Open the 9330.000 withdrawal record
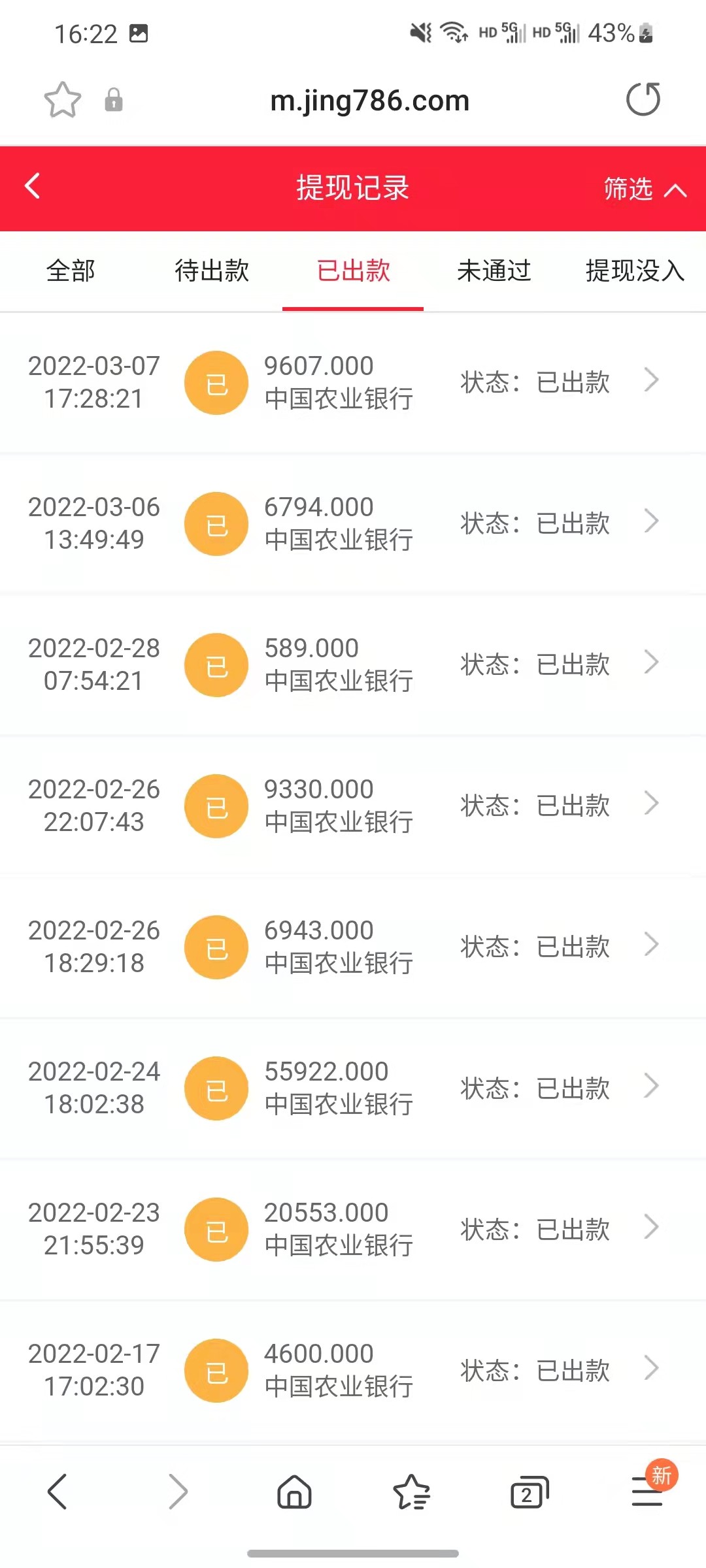This screenshot has width=706, height=1568. (x=353, y=806)
